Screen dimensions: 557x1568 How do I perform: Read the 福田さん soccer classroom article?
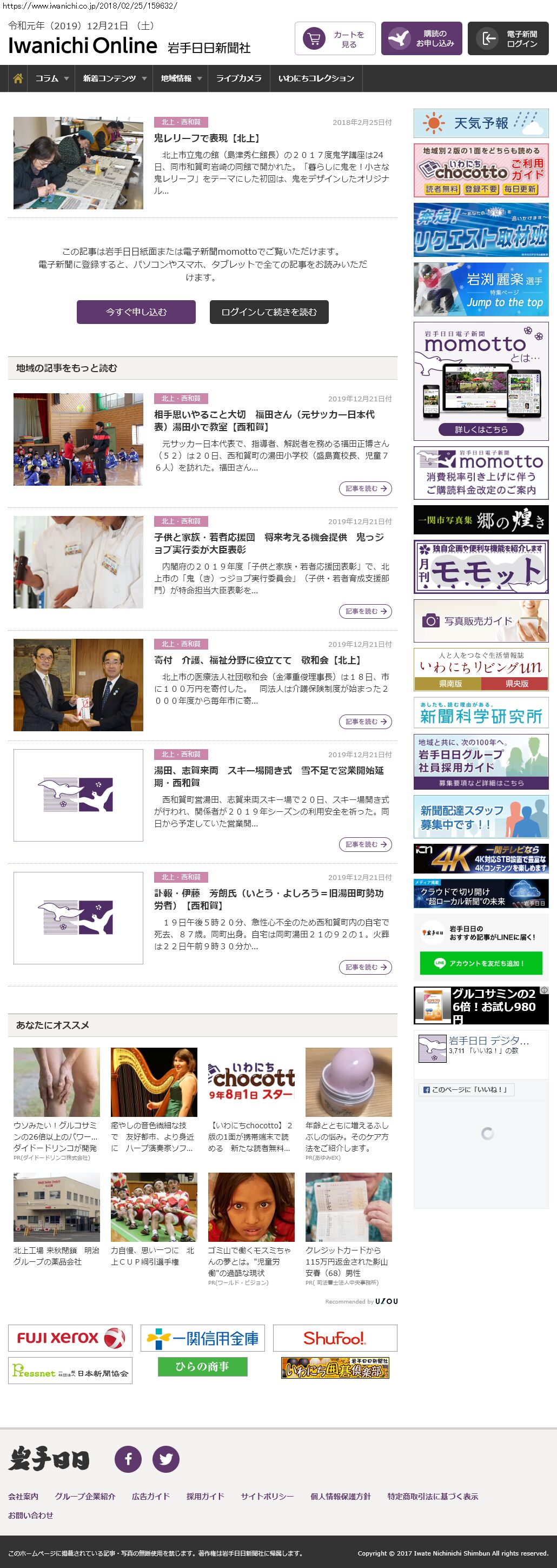click(264, 420)
